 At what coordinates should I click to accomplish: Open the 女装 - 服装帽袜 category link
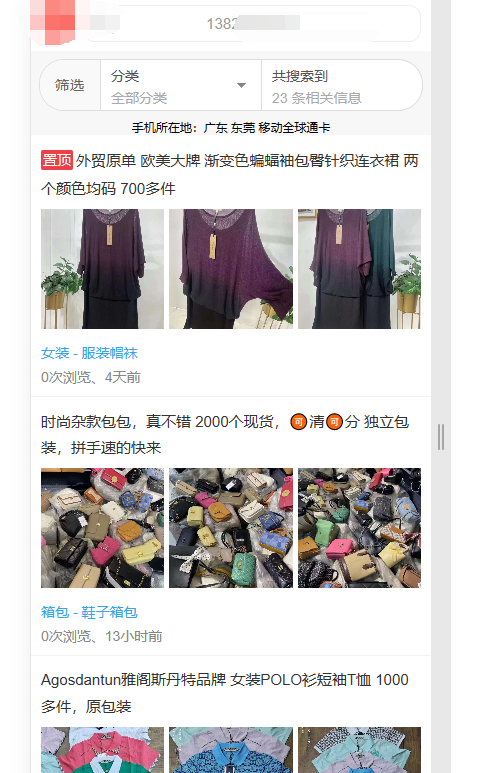pos(89,353)
